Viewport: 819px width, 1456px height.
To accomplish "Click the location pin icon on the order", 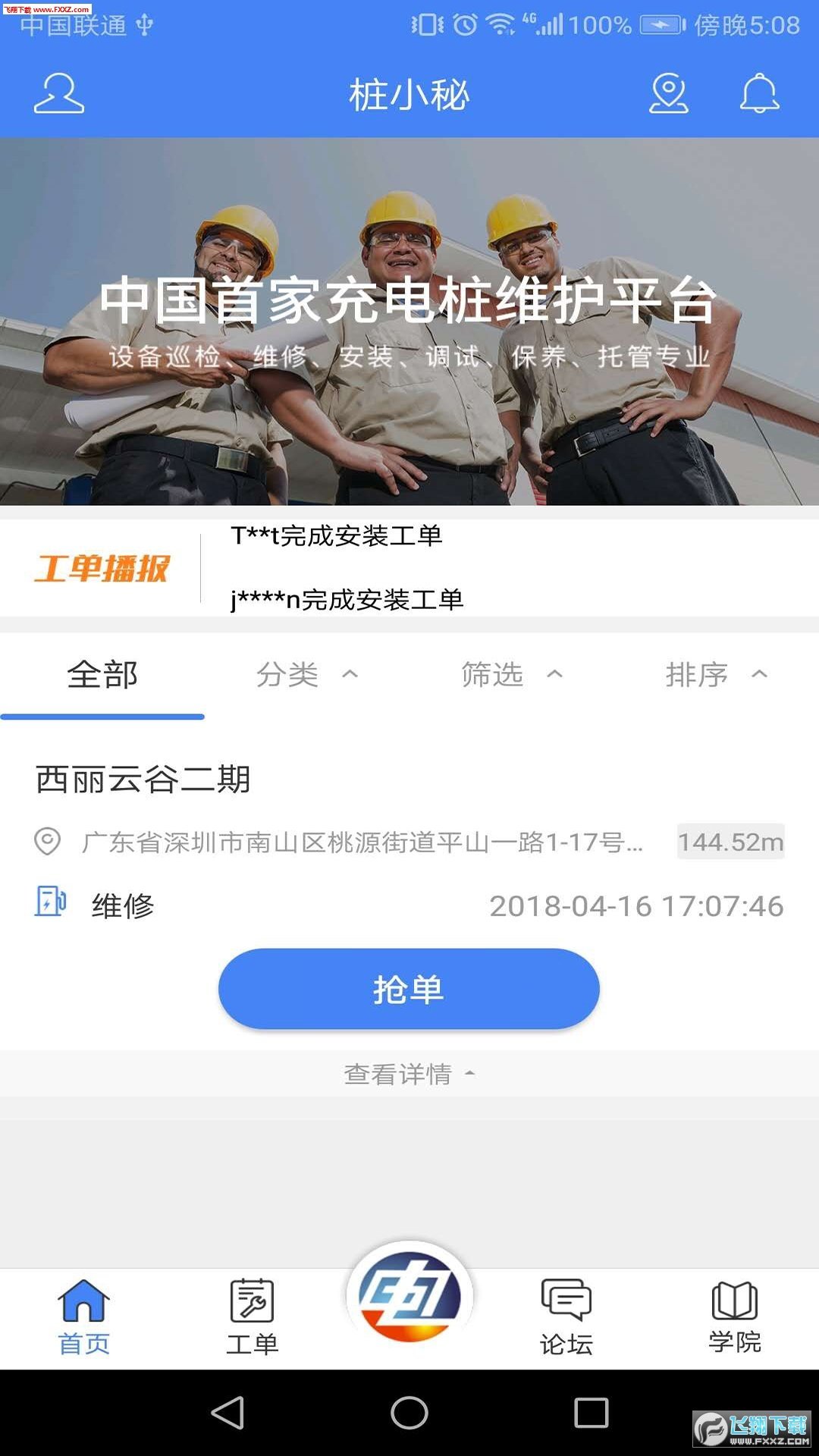I will point(48,840).
